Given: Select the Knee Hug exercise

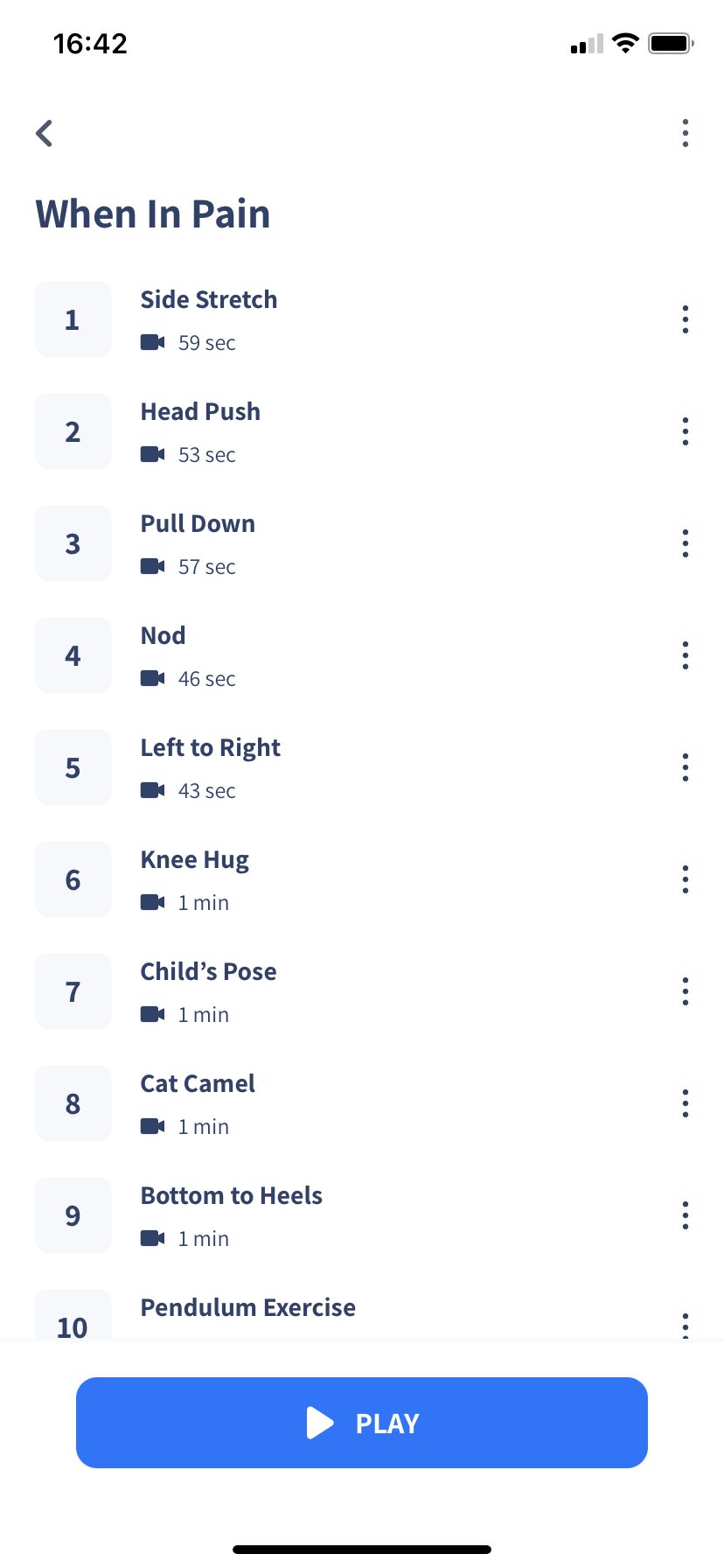Looking at the screenshot, I should pos(362,879).
